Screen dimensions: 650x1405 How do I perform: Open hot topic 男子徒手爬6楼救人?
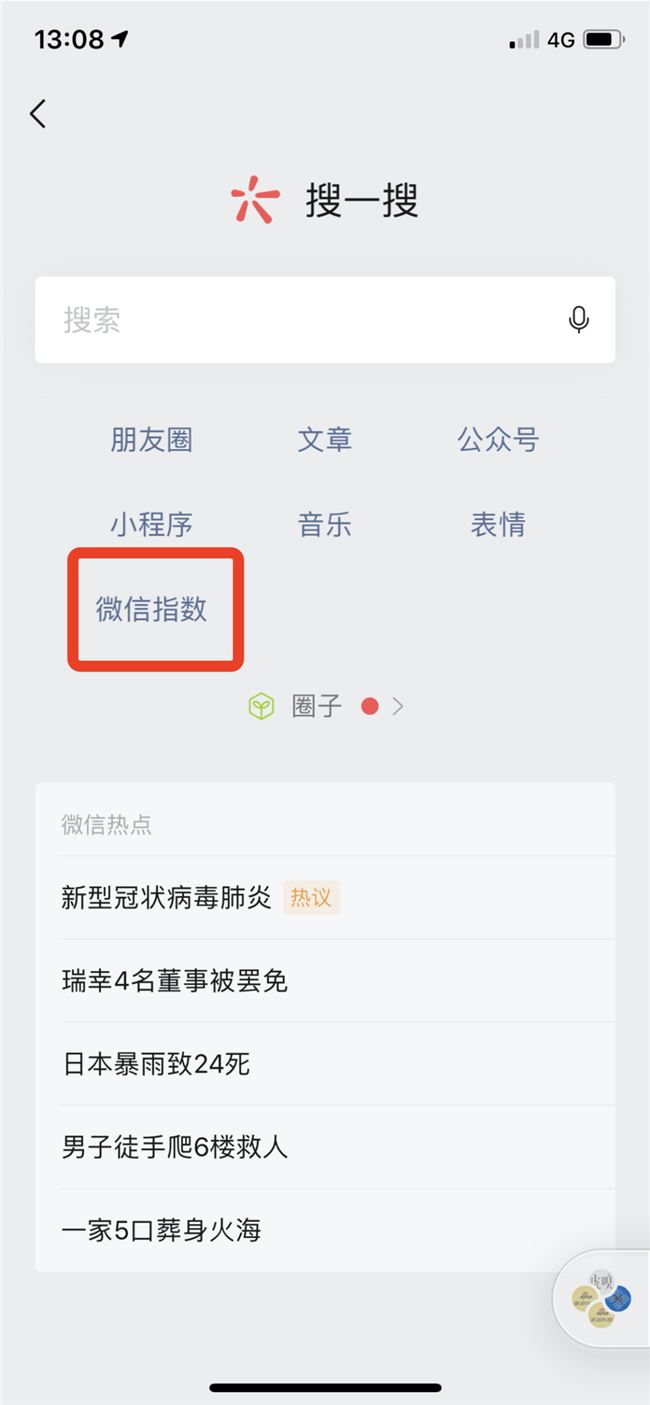pyautogui.click(x=175, y=1147)
